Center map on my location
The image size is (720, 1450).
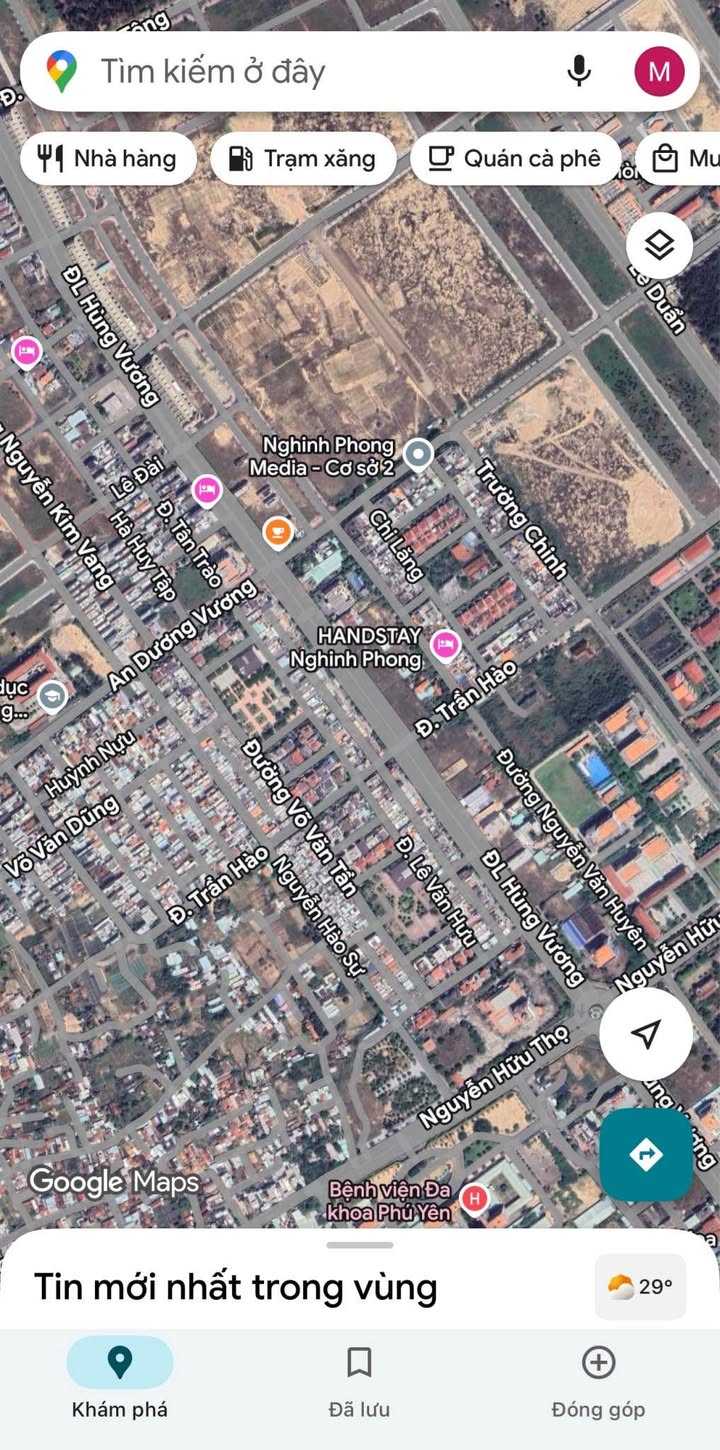point(646,1034)
